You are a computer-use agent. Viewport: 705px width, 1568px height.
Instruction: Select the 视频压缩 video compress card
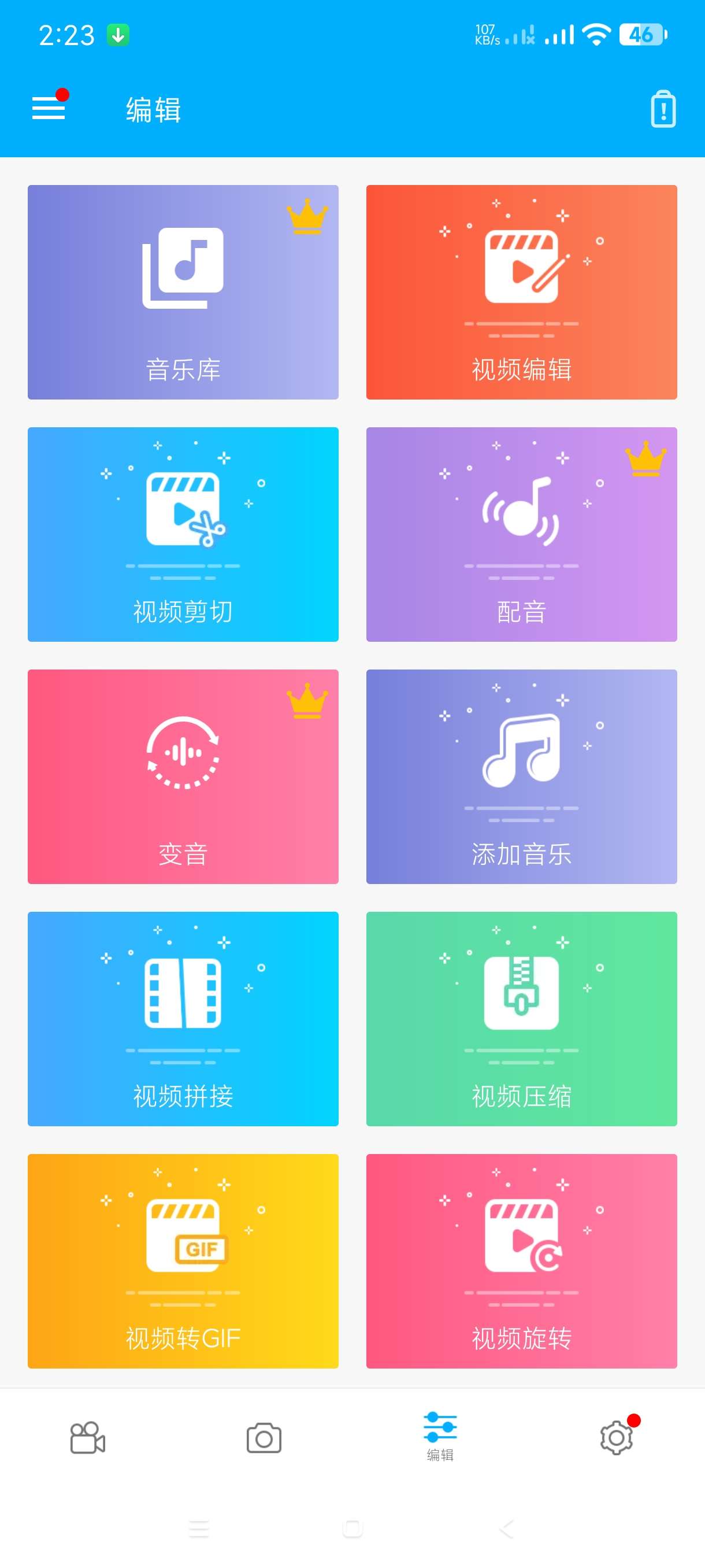pyautogui.click(x=521, y=1019)
